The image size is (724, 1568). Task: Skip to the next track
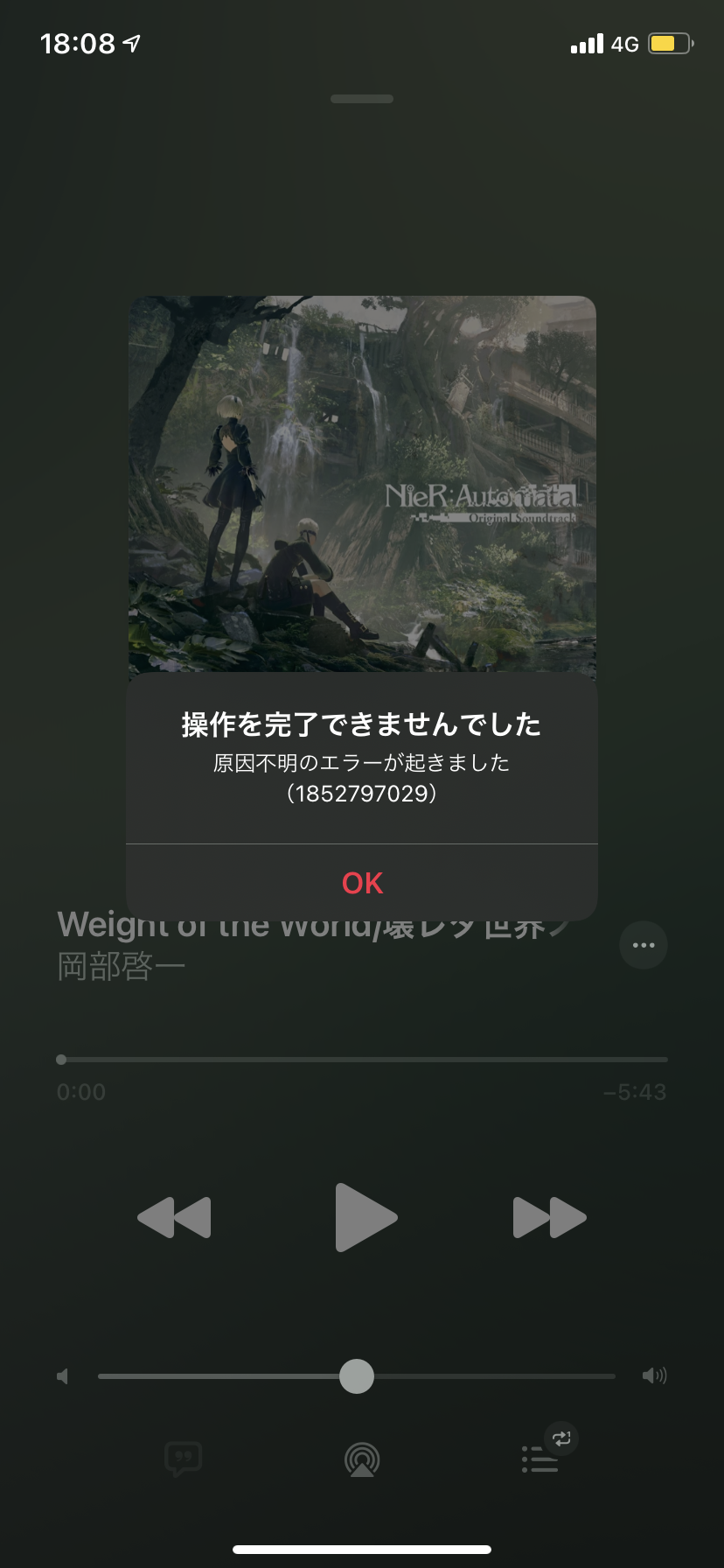pos(549,1217)
